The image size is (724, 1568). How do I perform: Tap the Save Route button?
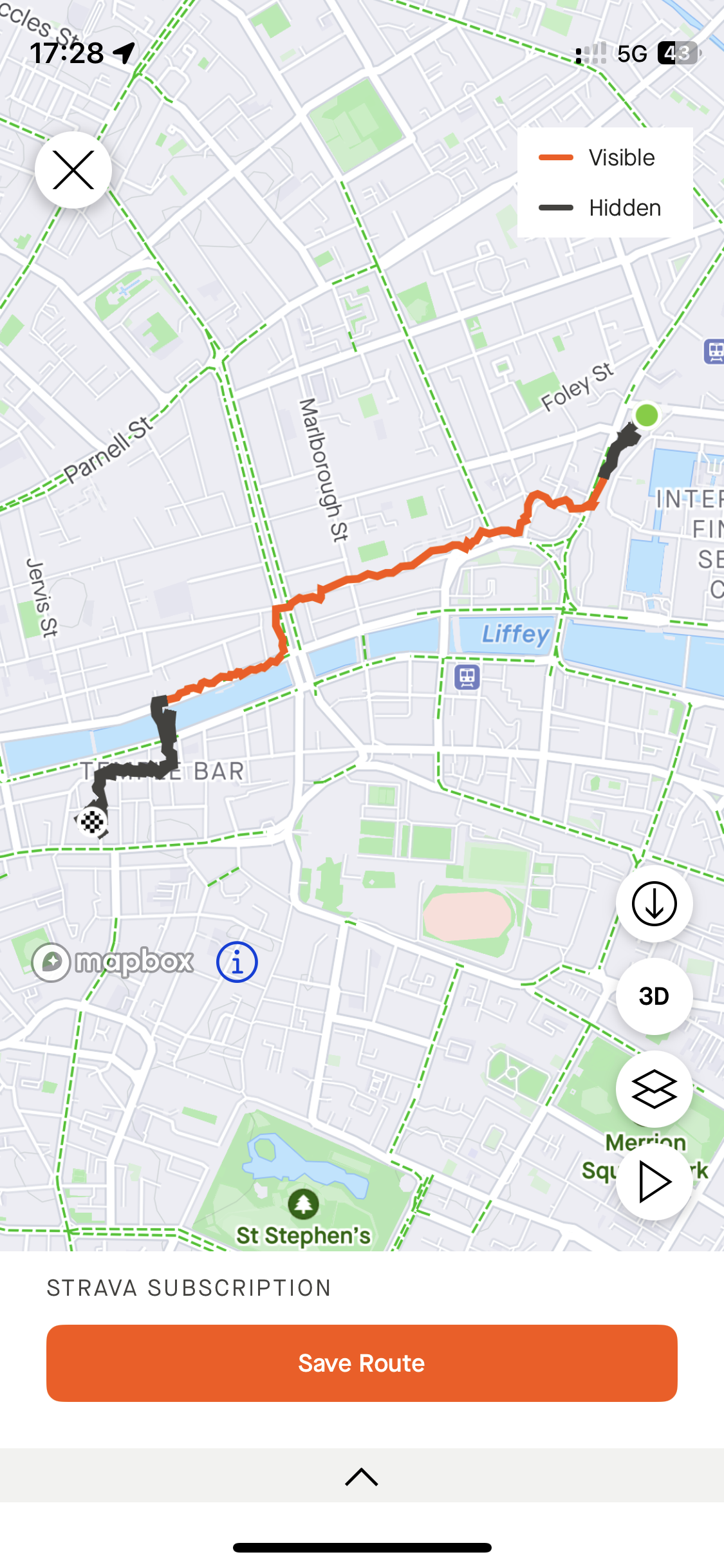(362, 1363)
